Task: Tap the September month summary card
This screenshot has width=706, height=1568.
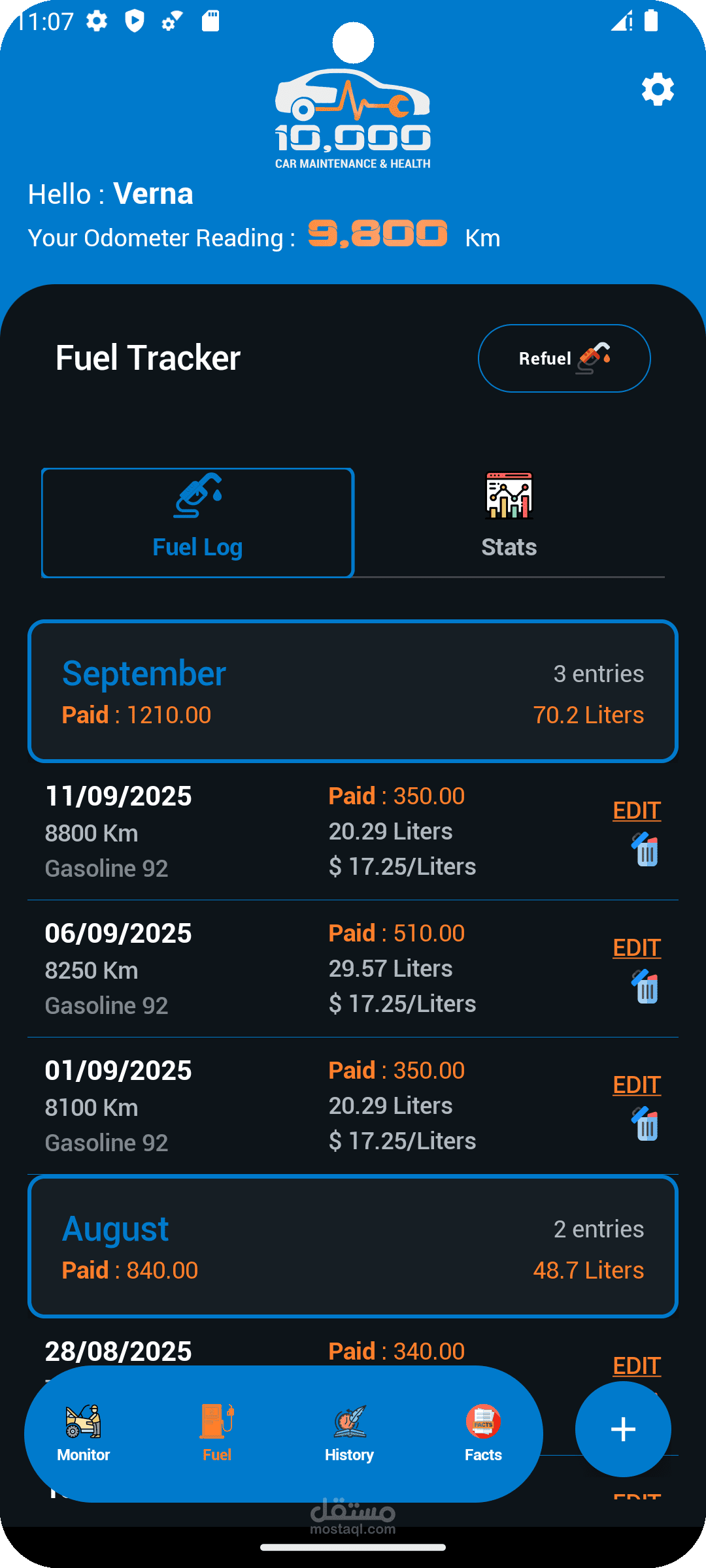Action: [353, 691]
